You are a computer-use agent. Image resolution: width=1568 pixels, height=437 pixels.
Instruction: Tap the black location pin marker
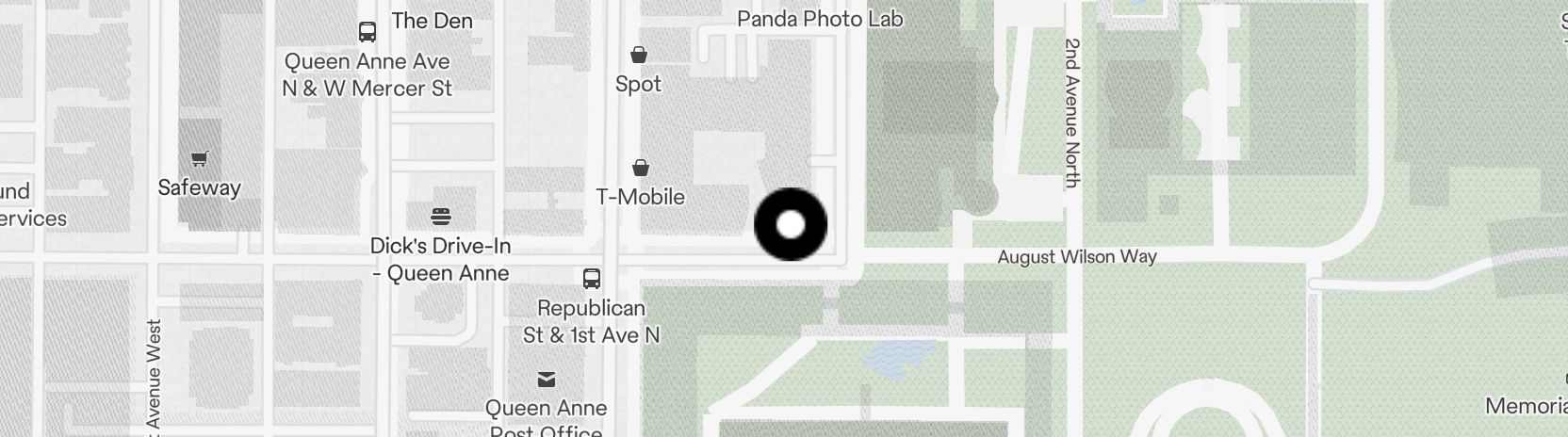791,224
